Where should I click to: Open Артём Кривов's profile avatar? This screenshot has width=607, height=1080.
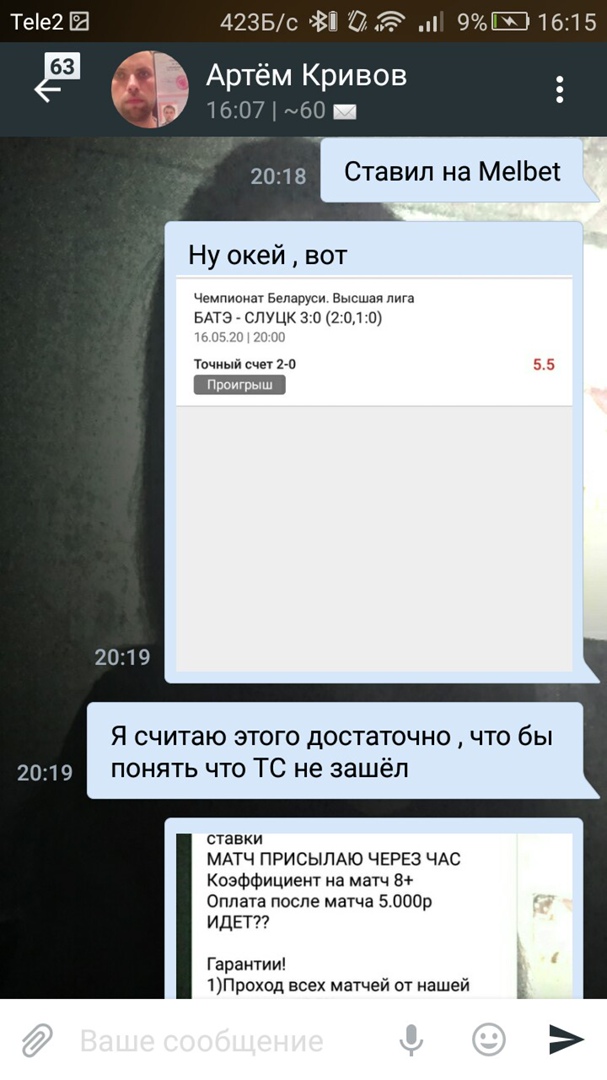[x=150, y=89]
